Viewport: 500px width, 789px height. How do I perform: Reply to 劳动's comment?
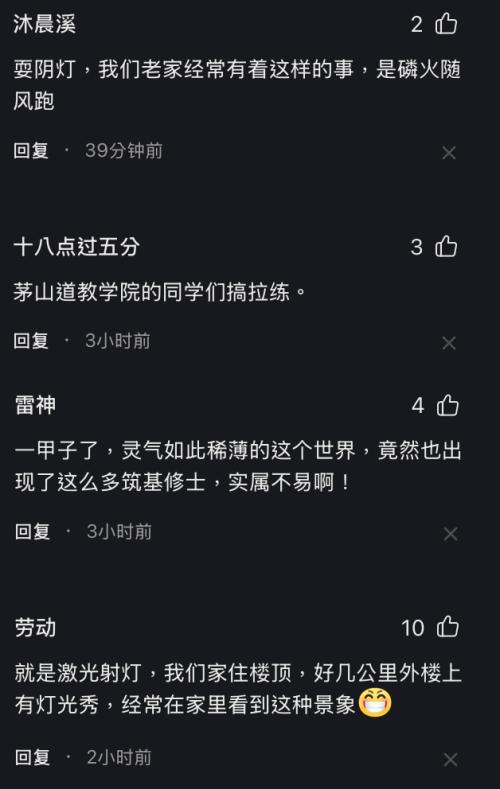point(33,757)
